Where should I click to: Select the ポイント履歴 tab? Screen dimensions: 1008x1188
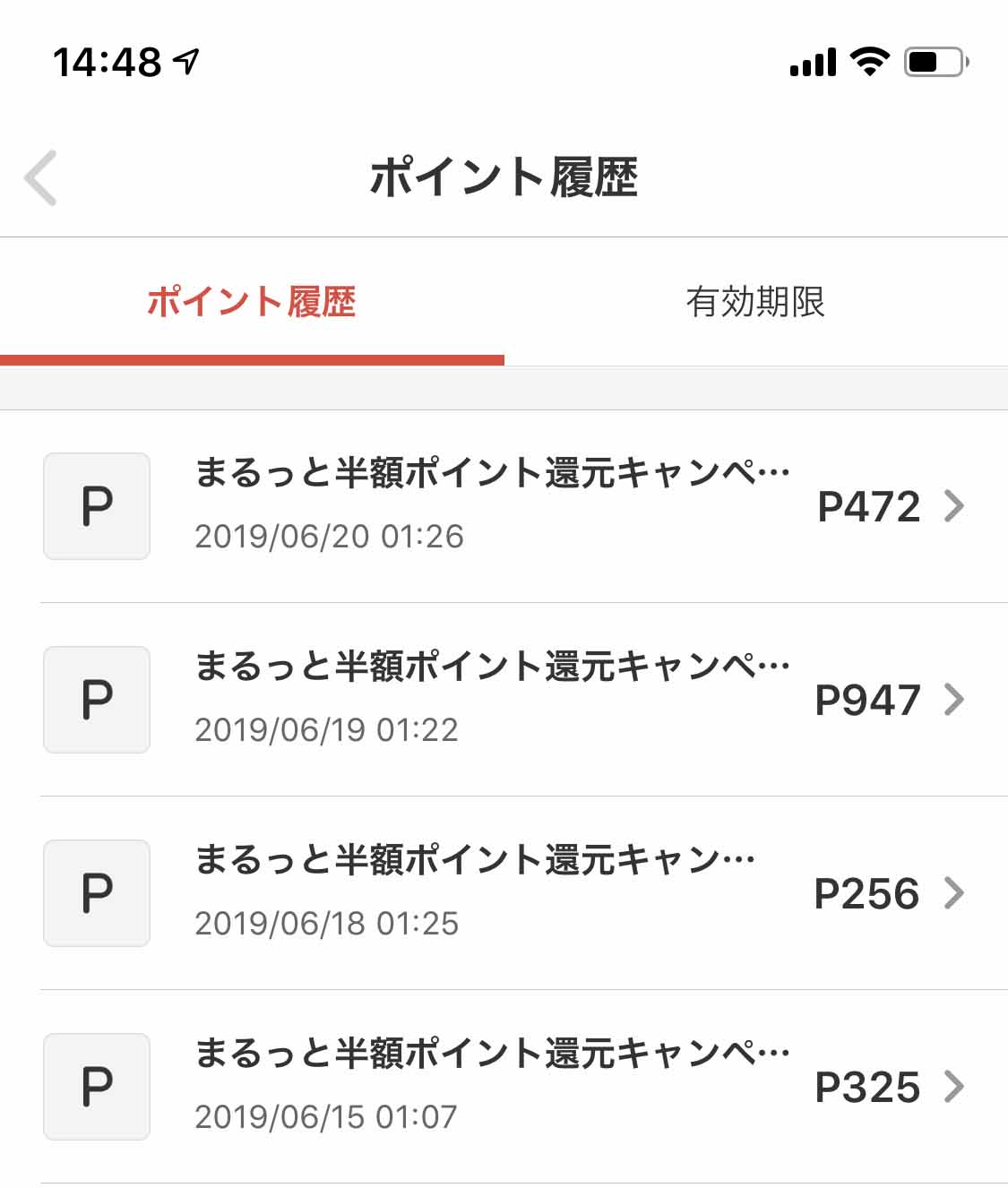(252, 302)
